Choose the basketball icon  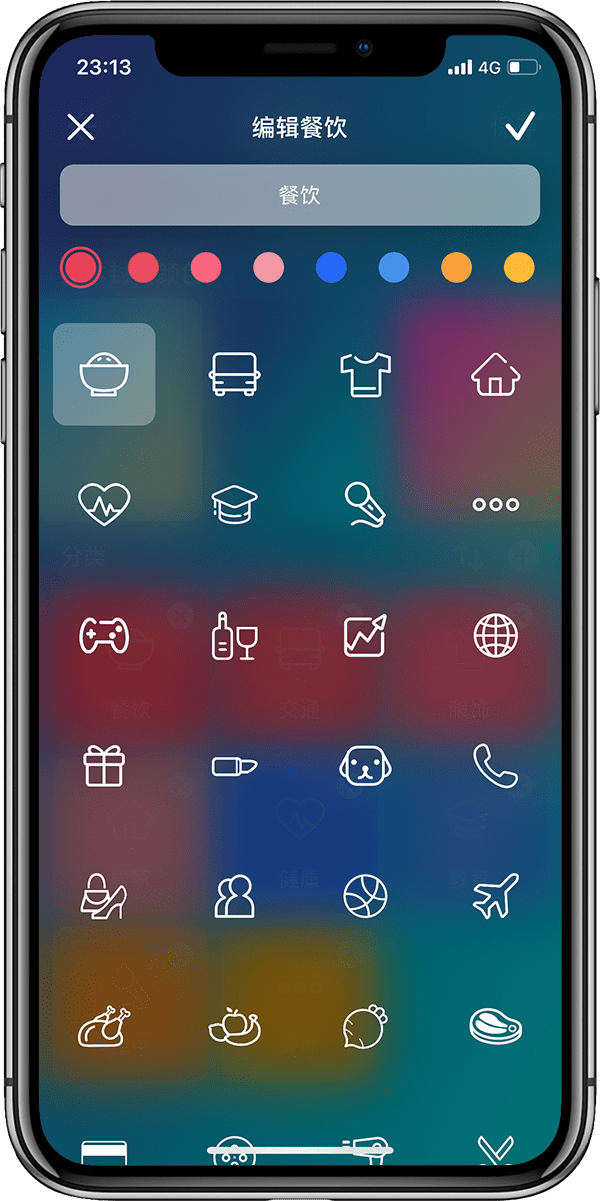coord(365,895)
